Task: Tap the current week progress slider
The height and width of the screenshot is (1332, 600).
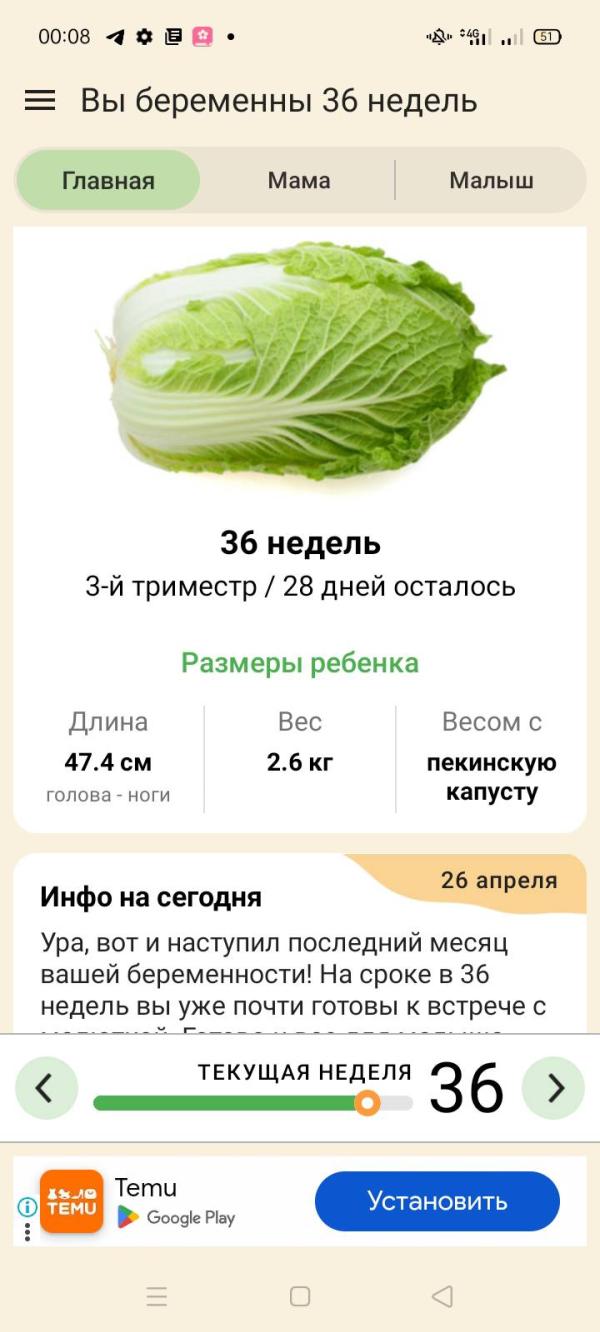Action: (253, 1103)
